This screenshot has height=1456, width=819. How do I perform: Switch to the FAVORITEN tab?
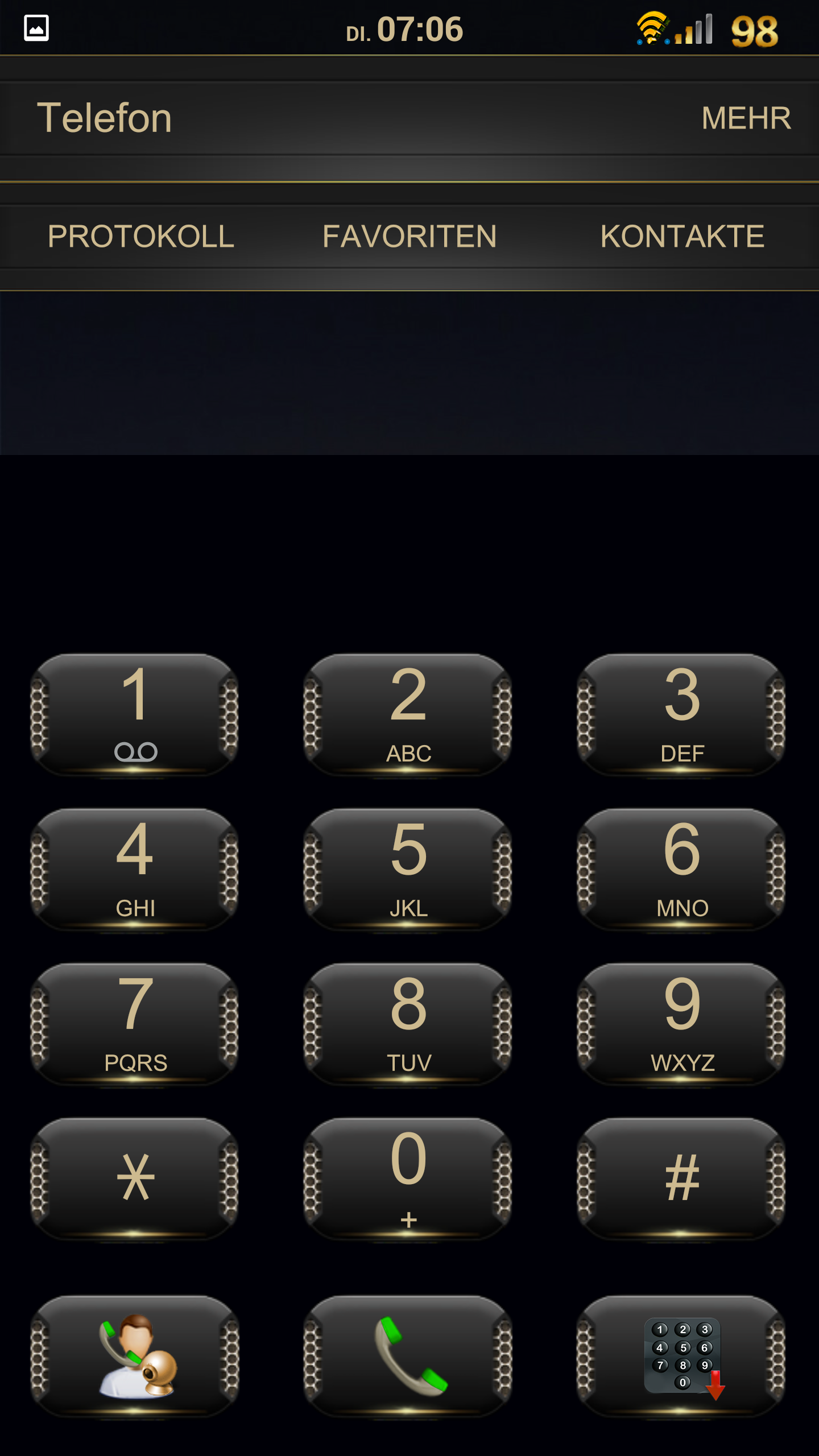[x=409, y=236]
